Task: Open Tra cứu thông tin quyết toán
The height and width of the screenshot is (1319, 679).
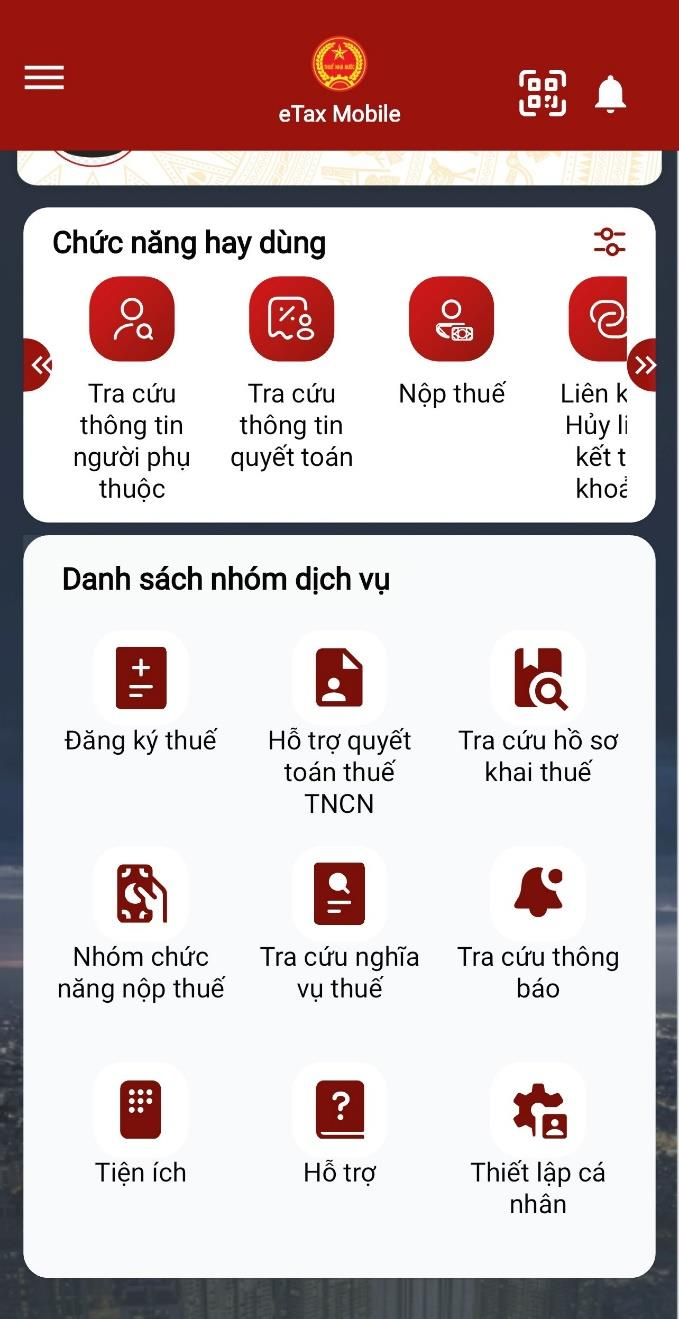Action: point(291,320)
